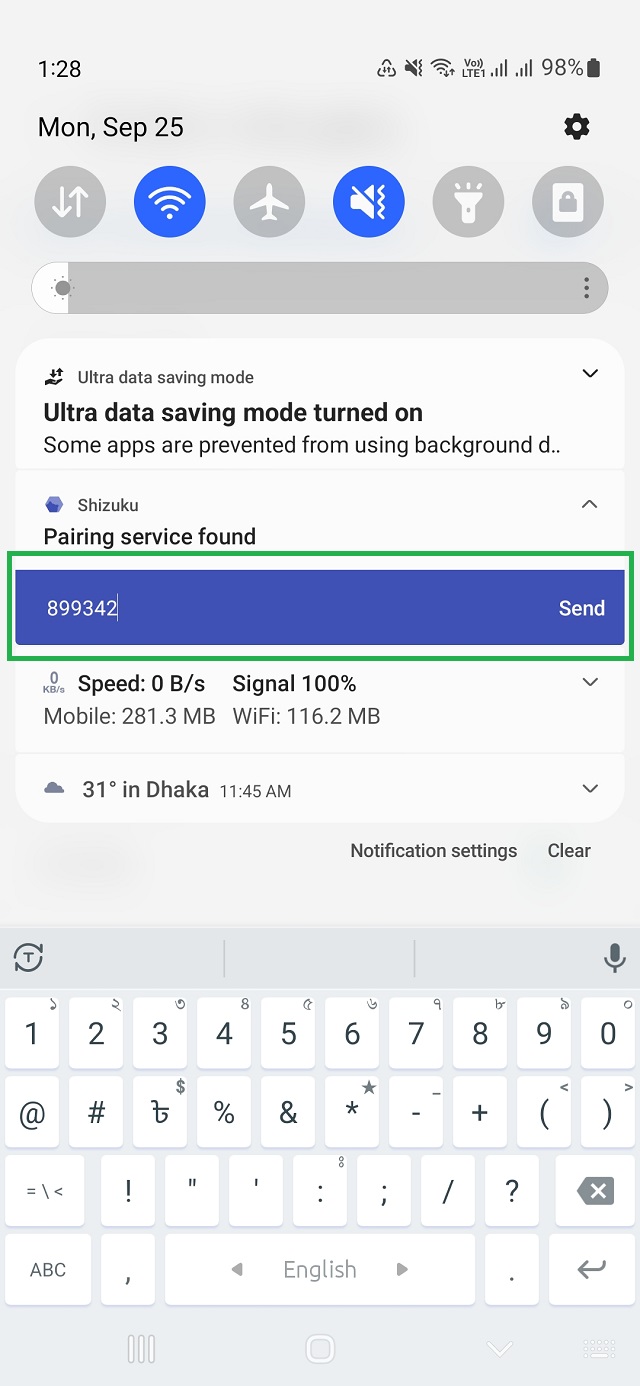Toggle the screen rotation lock tile
Viewport: 640px width, 1386px height.
click(x=567, y=202)
